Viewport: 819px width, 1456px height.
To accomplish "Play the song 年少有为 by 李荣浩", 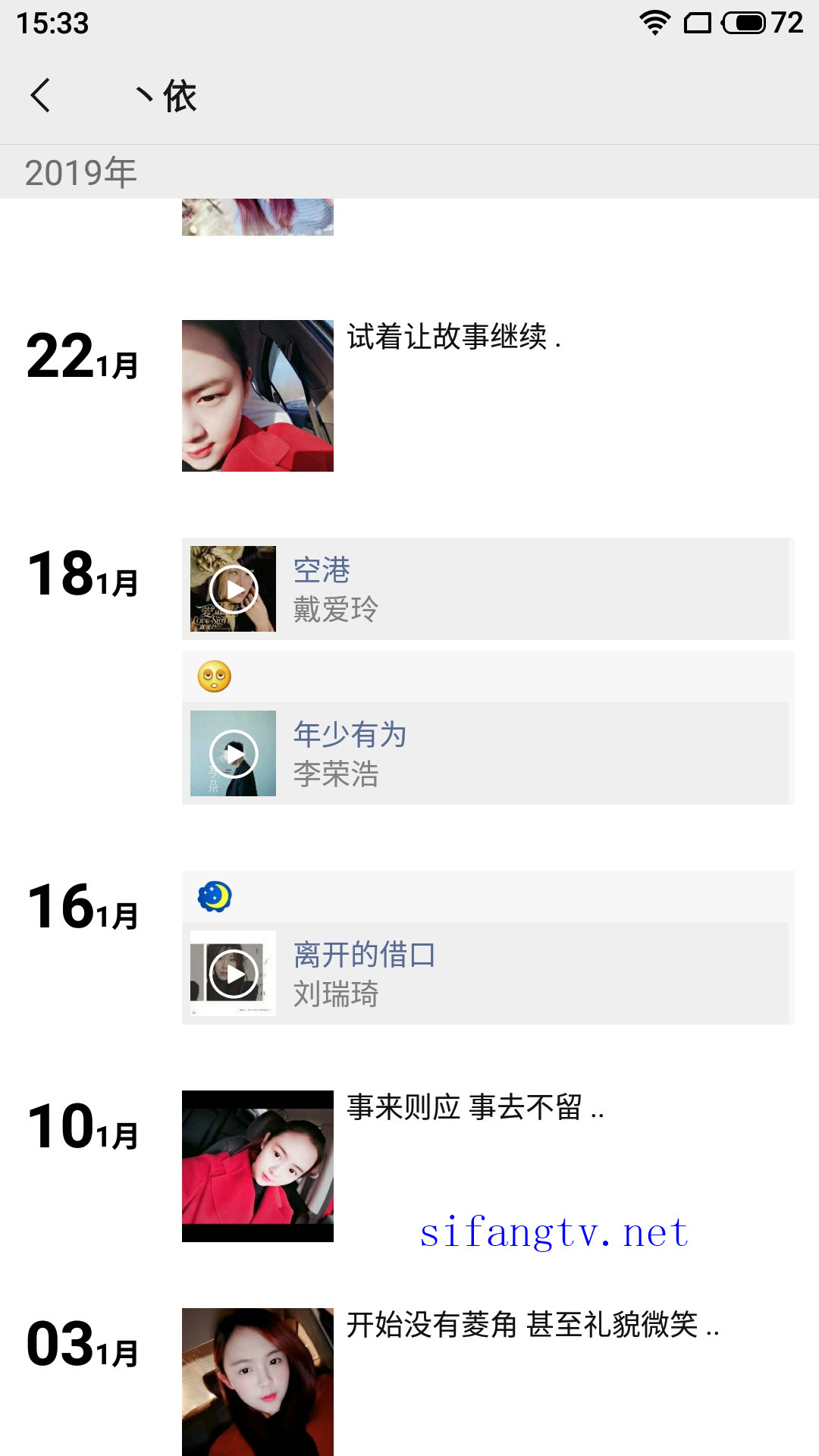I will coord(234,753).
